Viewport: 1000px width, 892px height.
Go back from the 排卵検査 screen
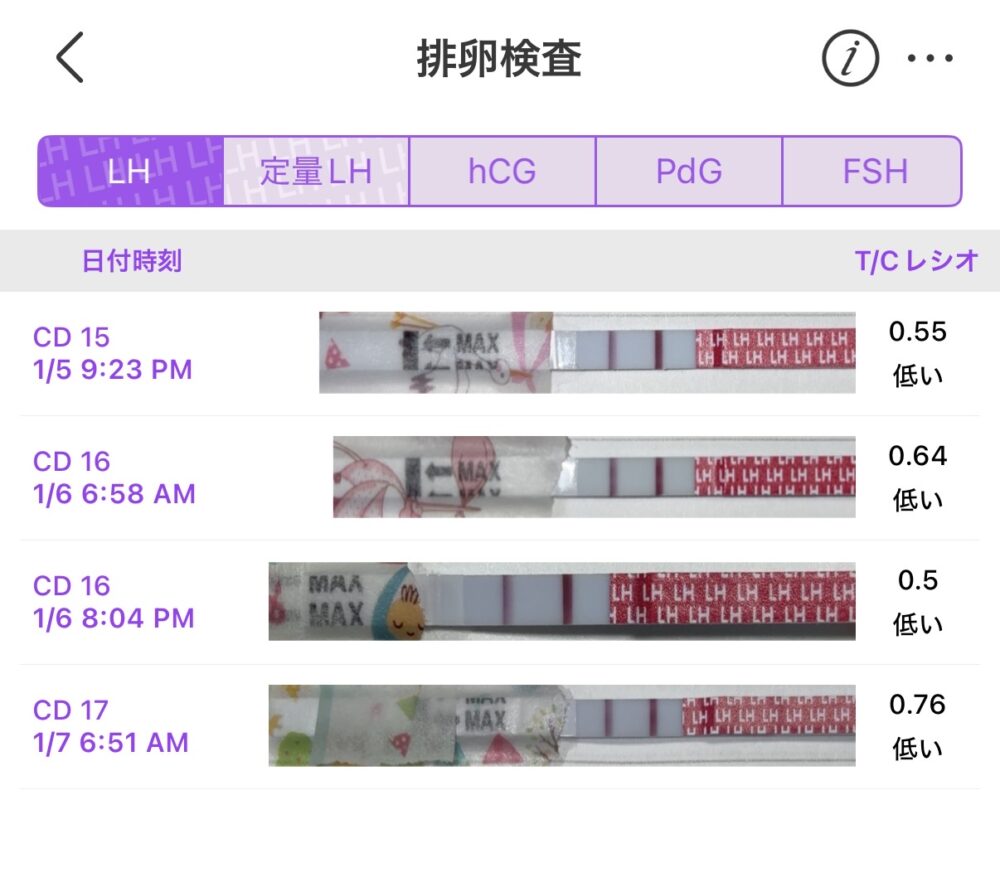[x=70, y=59]
